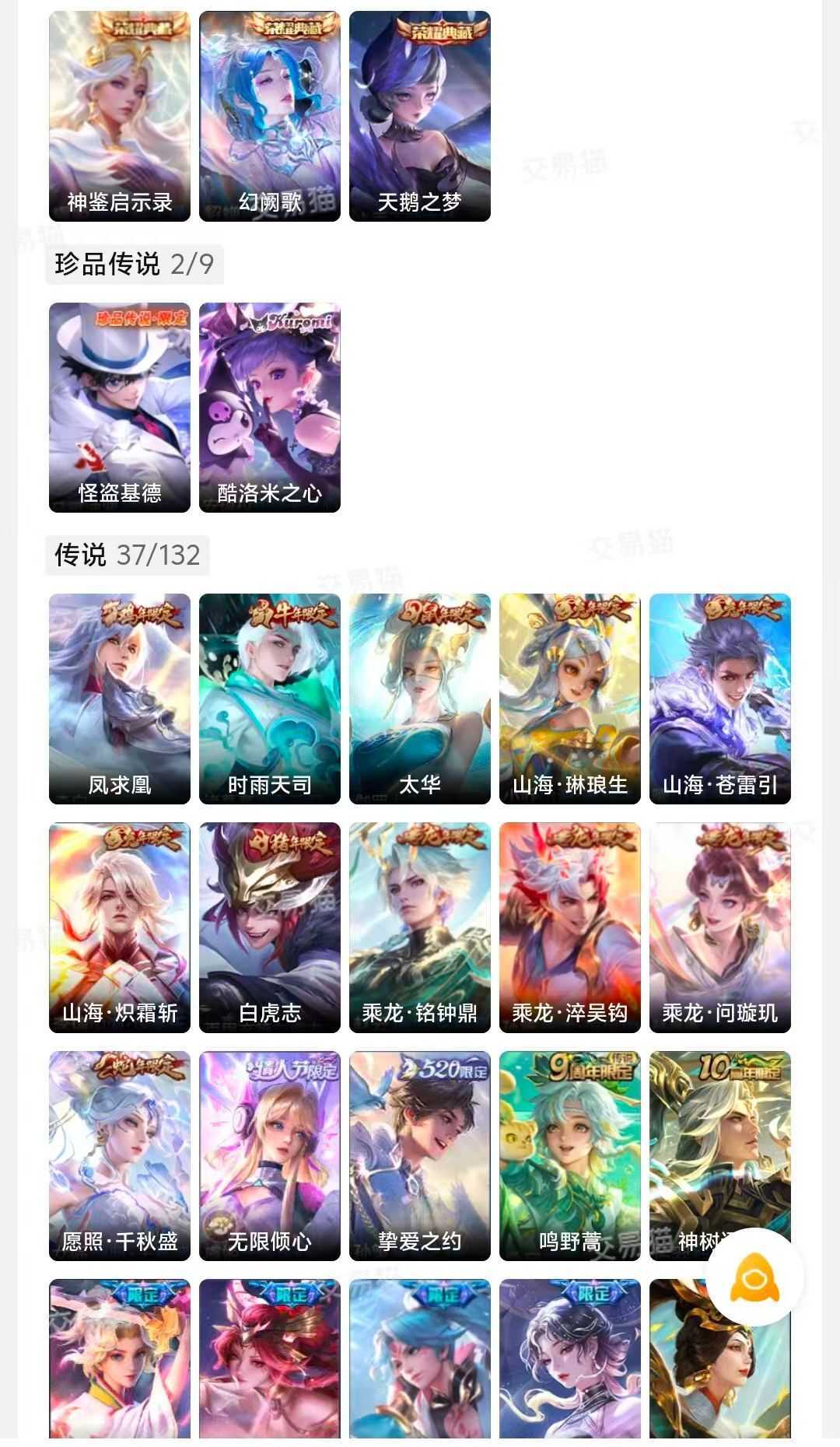Screen dimensions: 840x1447
Task: Open the 乘龙·铭钟鼎 skin
Action: pyautogui.click(x=420, y=927)
